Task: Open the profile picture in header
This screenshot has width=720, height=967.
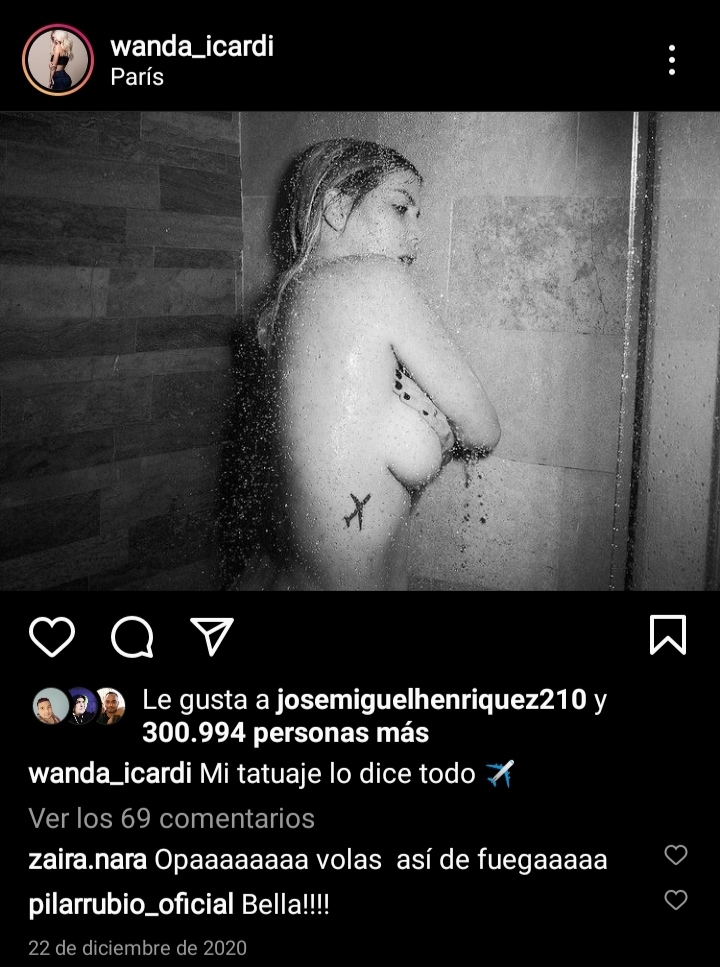Action: [58, 60]
